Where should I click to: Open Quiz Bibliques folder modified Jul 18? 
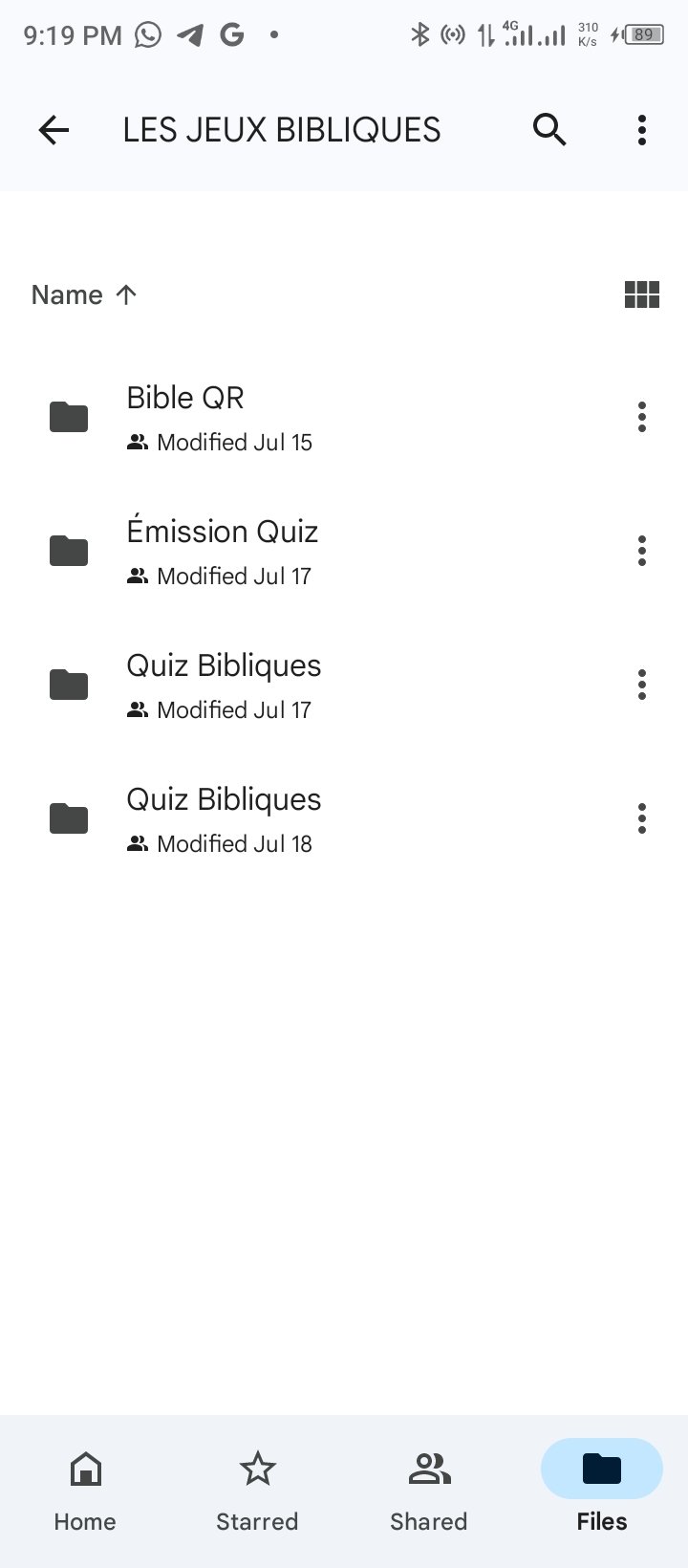click(x=224, y=819)
